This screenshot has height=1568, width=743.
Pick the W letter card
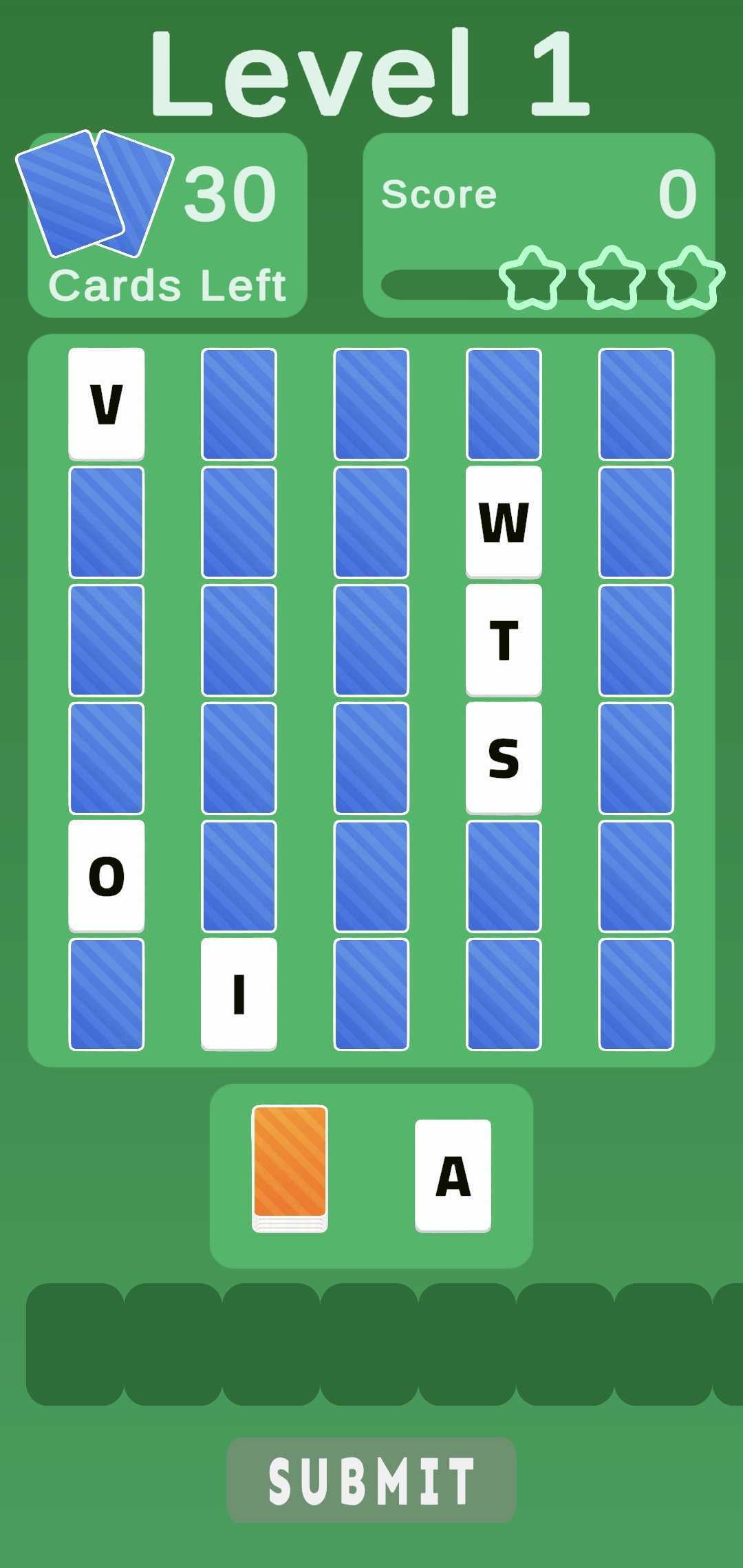(x=504, y=522)
